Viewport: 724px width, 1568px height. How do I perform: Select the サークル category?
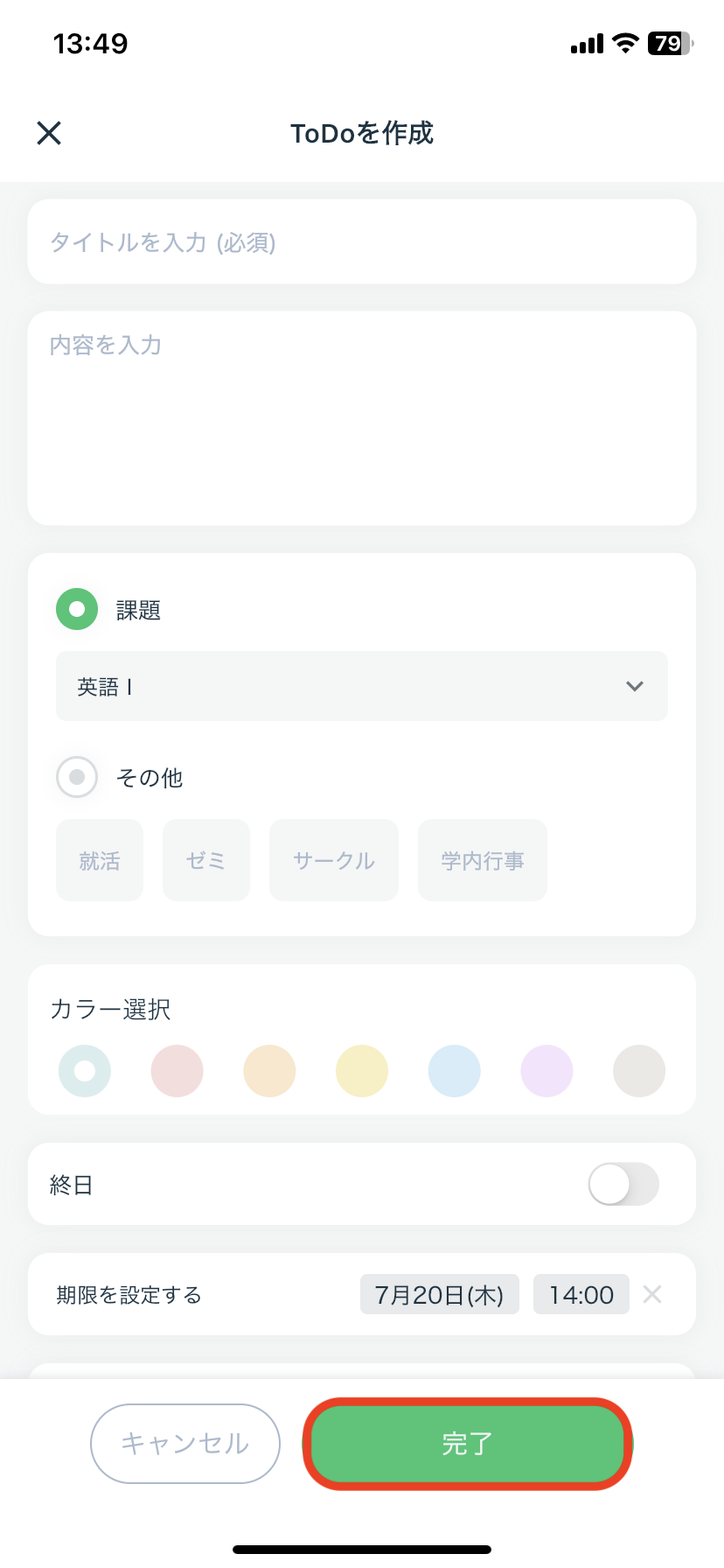point(333,860)
